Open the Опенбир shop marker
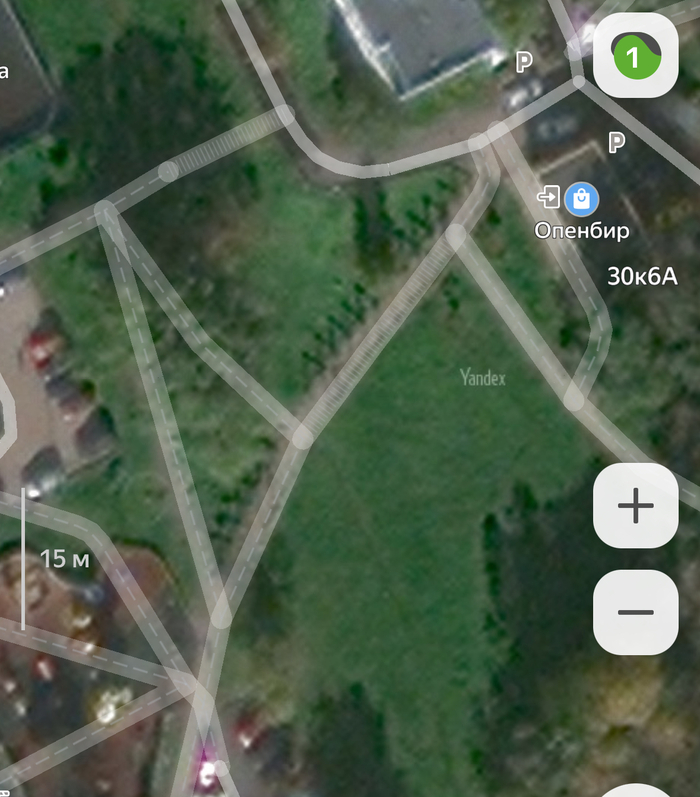 pos(581,200)
